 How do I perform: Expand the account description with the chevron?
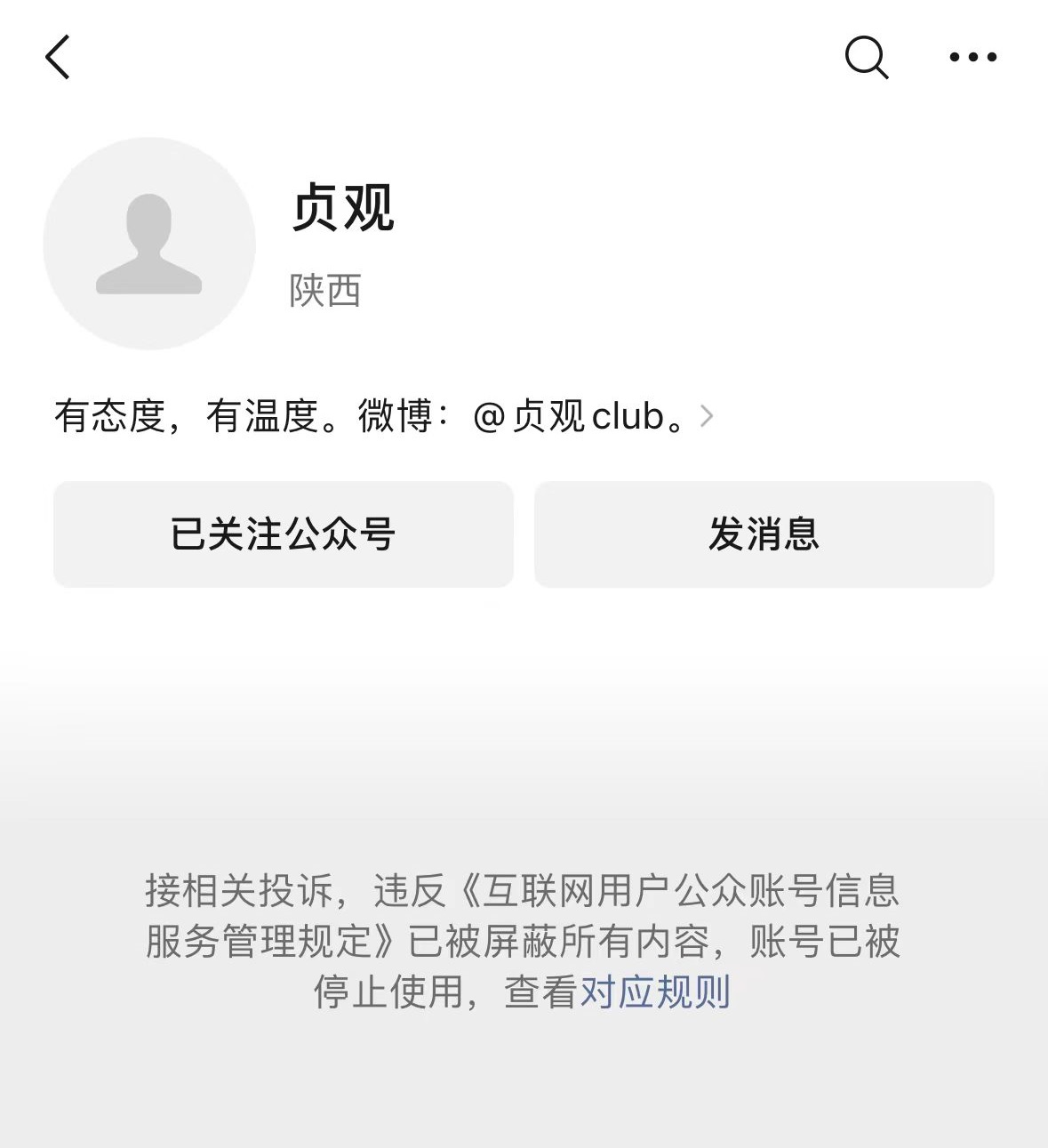[x=707, y=416]
